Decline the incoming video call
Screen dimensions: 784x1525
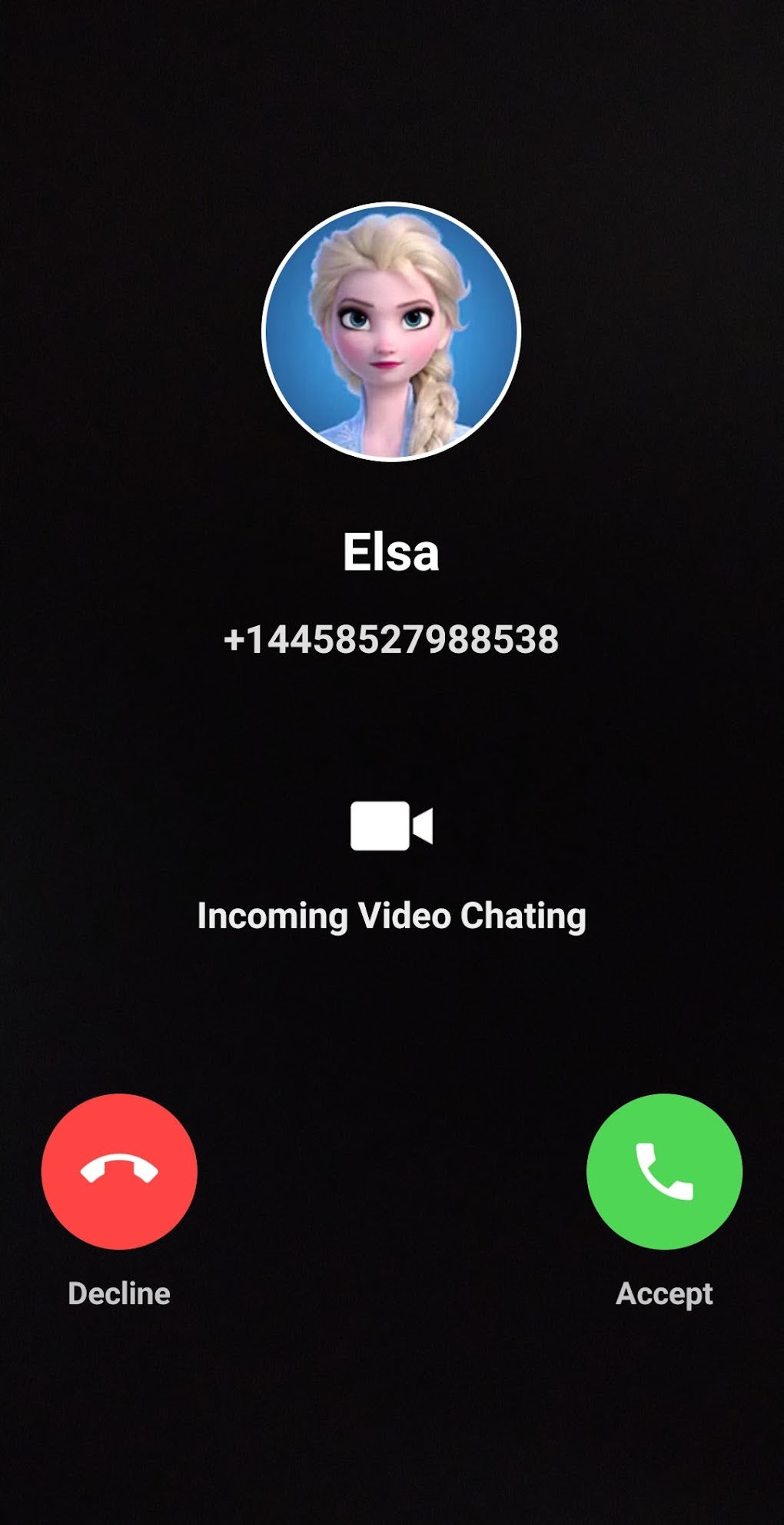[119, 1171]
